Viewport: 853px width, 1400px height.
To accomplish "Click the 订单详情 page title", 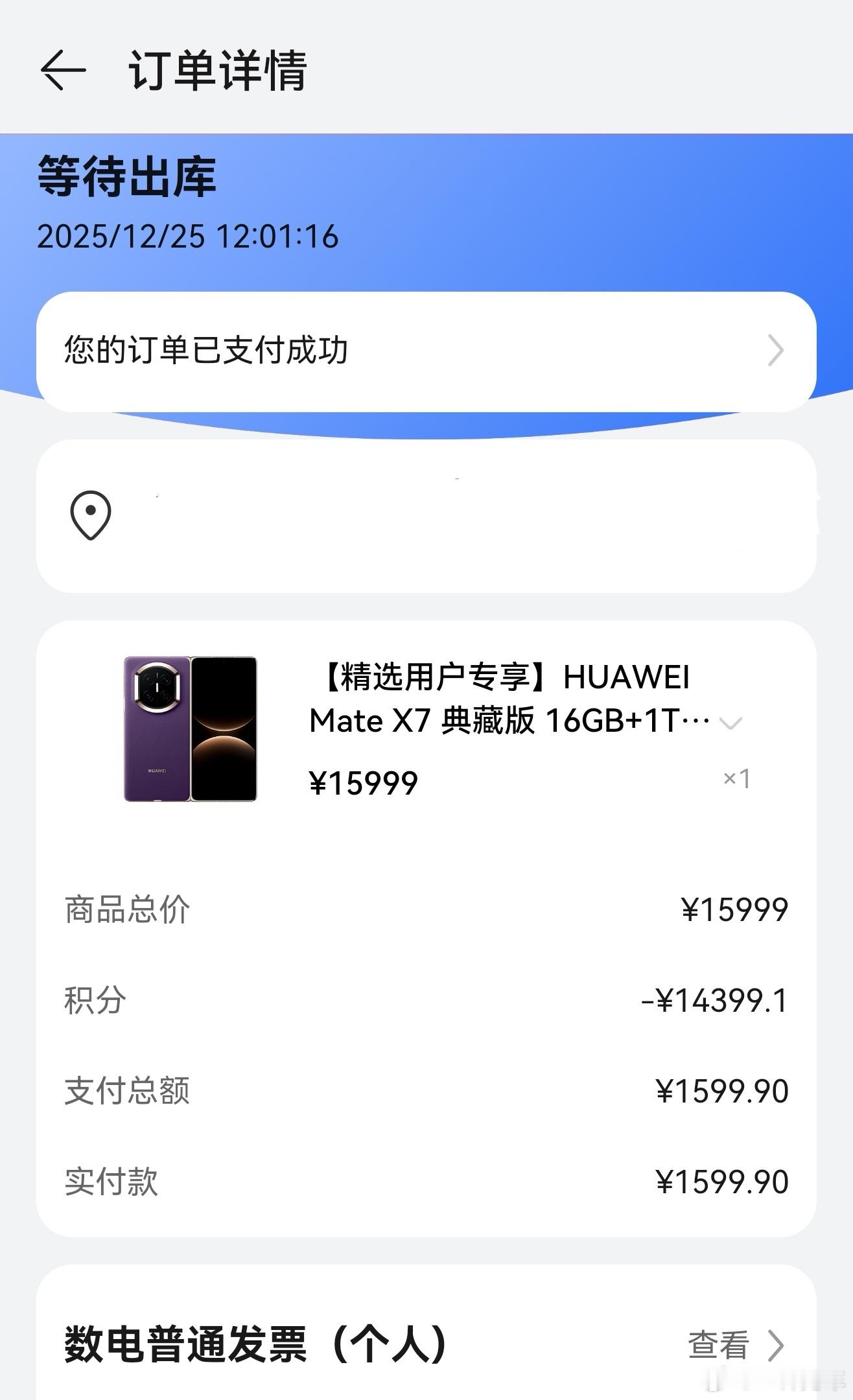I will point(217,69).
